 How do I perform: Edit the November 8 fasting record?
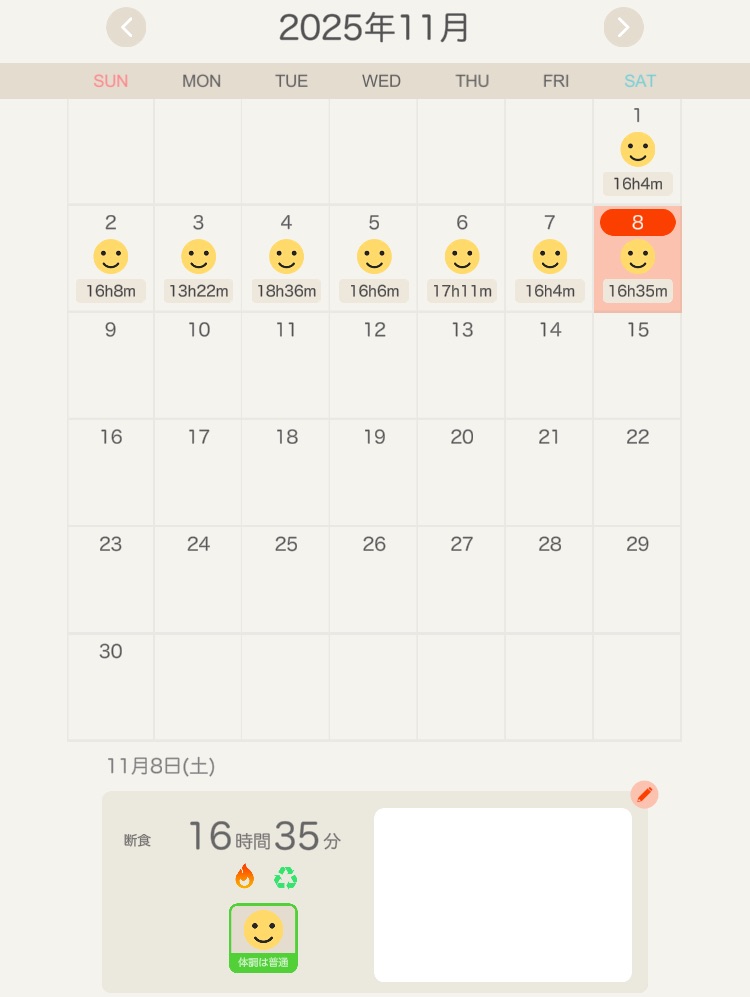644,795
